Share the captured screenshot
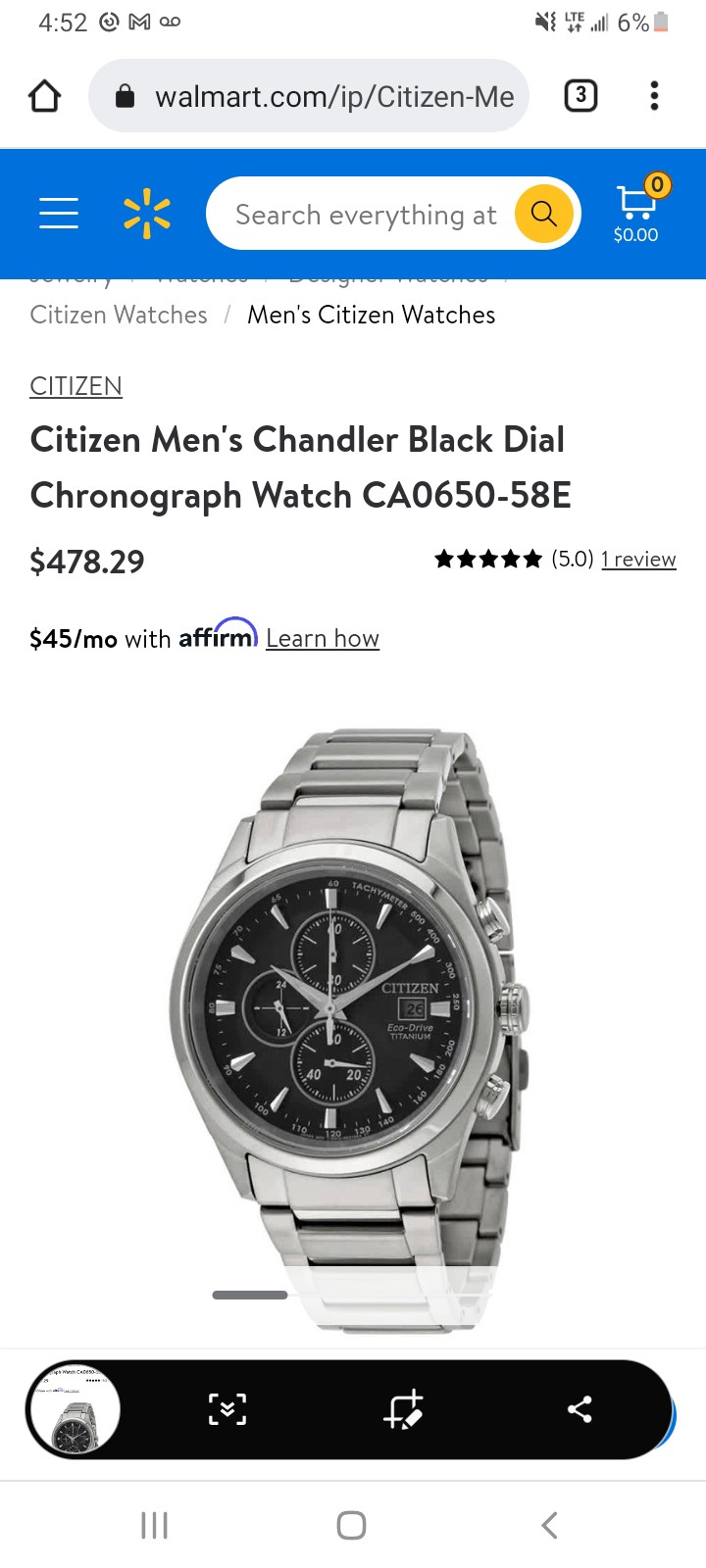706x1568 pixels. (x=580, y=1409)
